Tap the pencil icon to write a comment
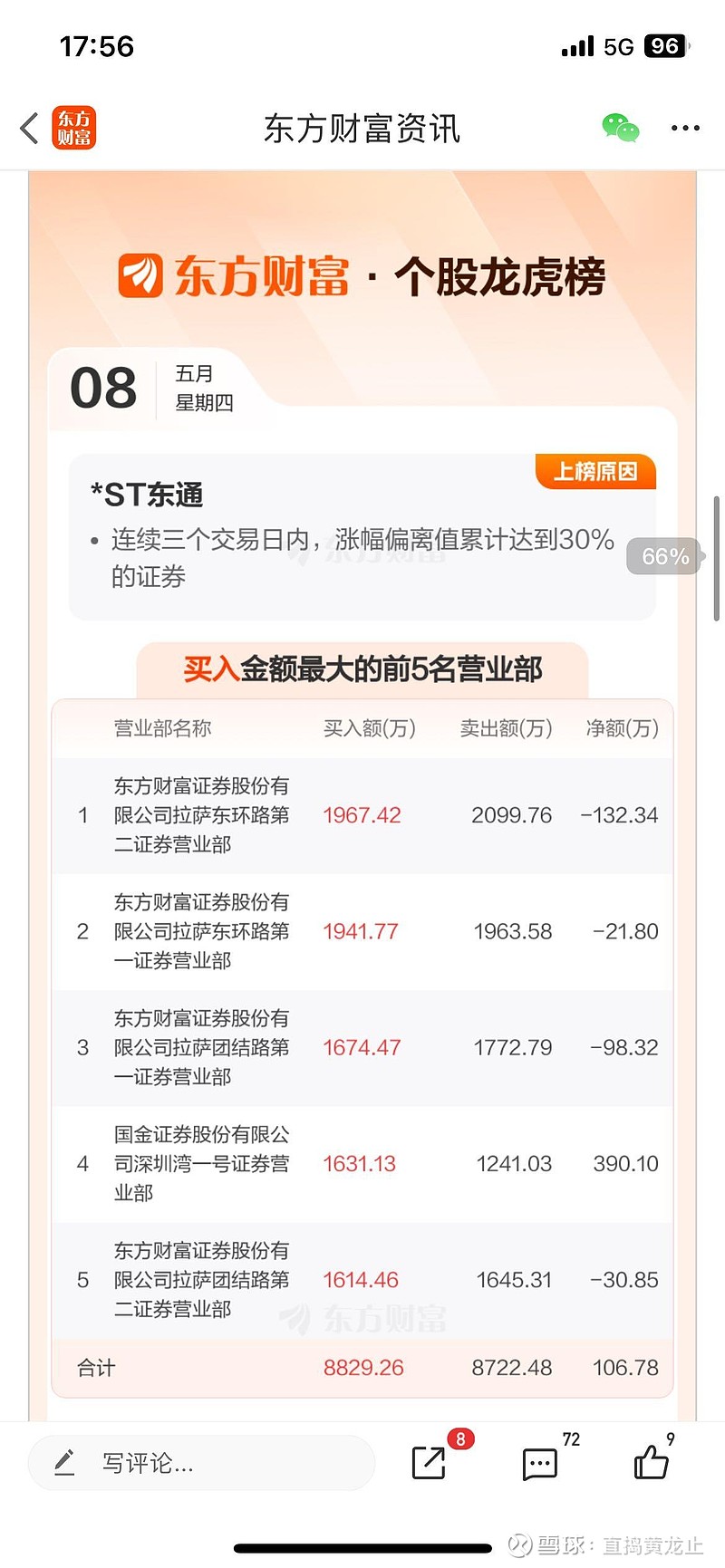The height and width of the screenshot is (1568, 725). pos(63,1462)
